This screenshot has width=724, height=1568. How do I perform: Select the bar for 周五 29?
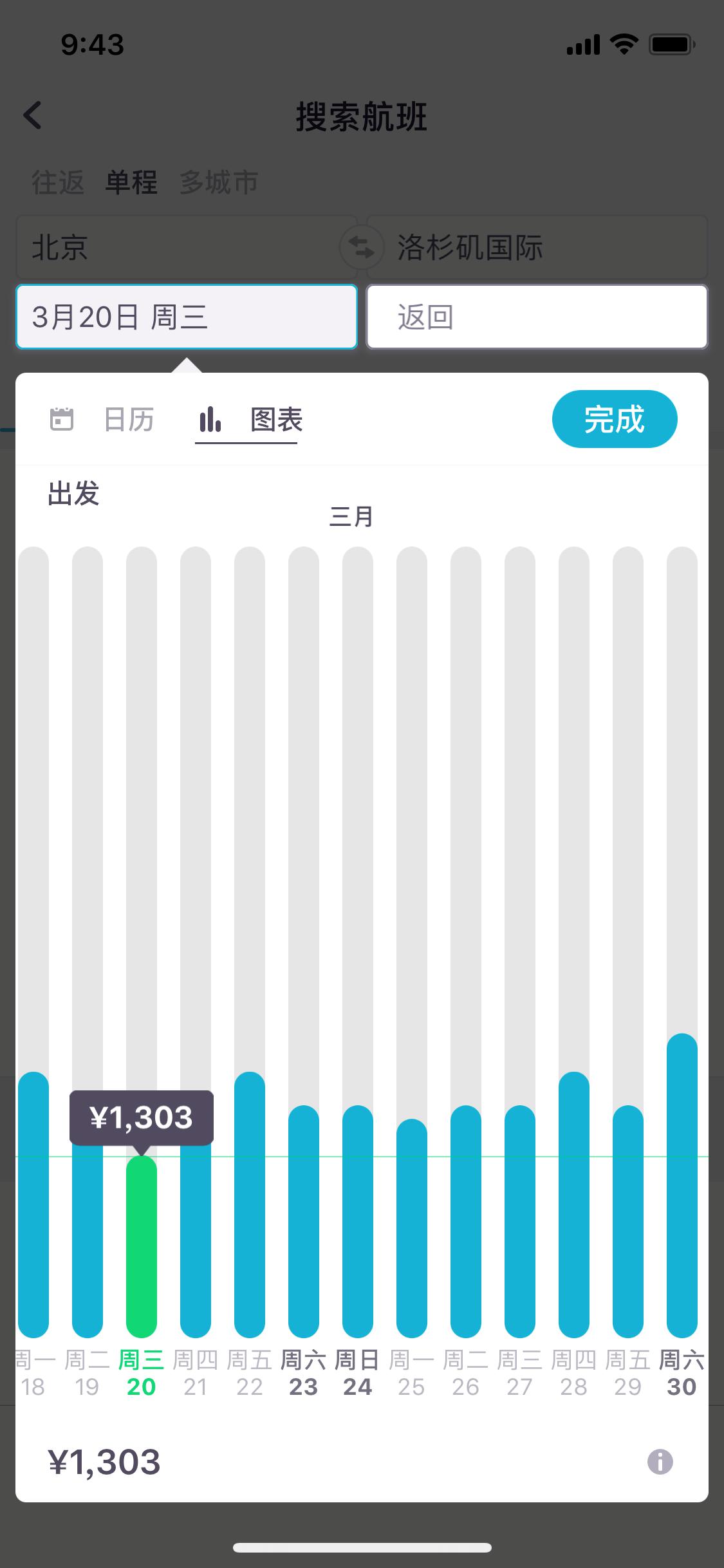628,1223
